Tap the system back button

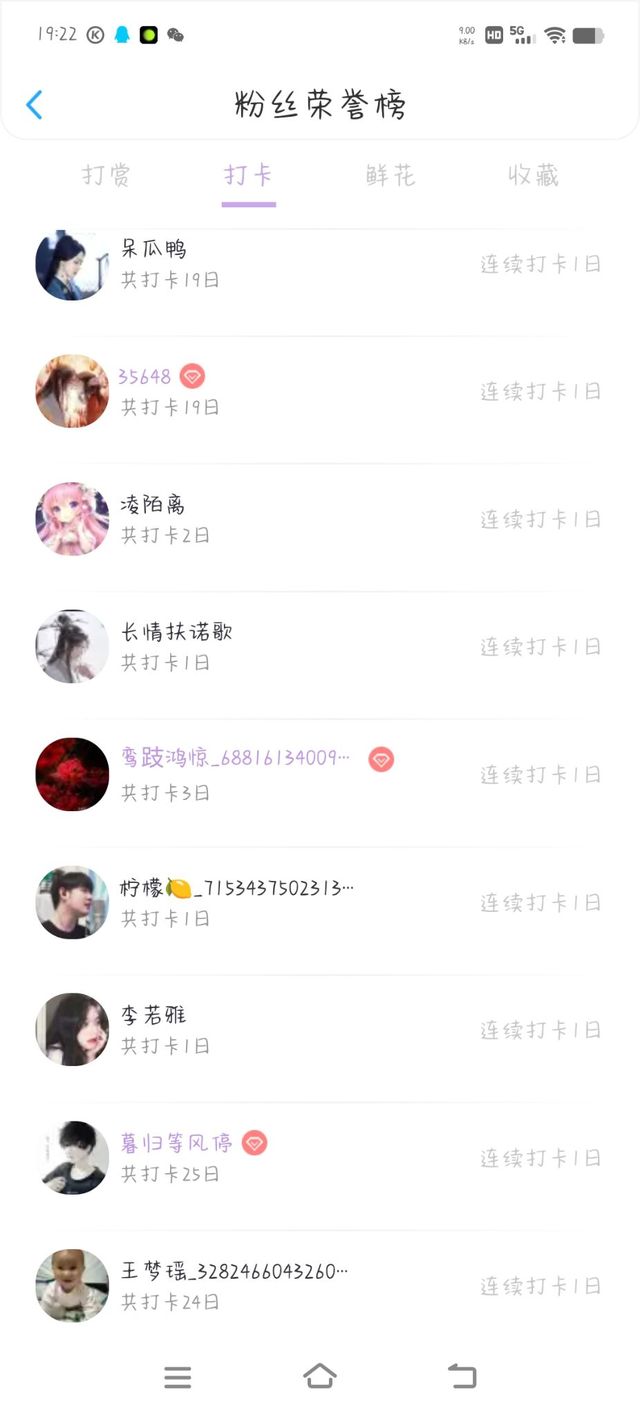click(462, 1377)
